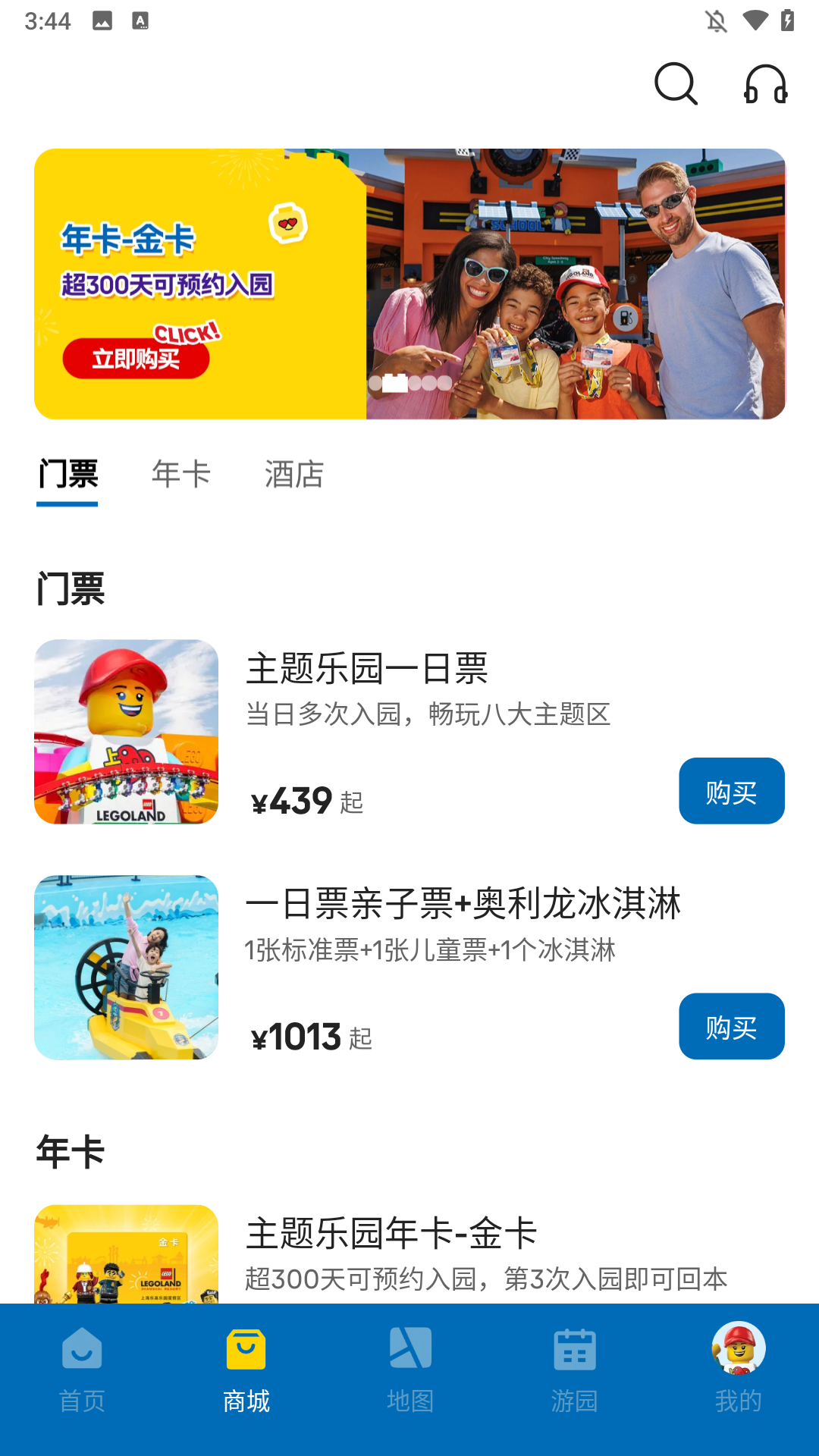Select the 商城 tab in bottom navigation
This screenshot has width=819, height=1456.
coord(246,1370)
